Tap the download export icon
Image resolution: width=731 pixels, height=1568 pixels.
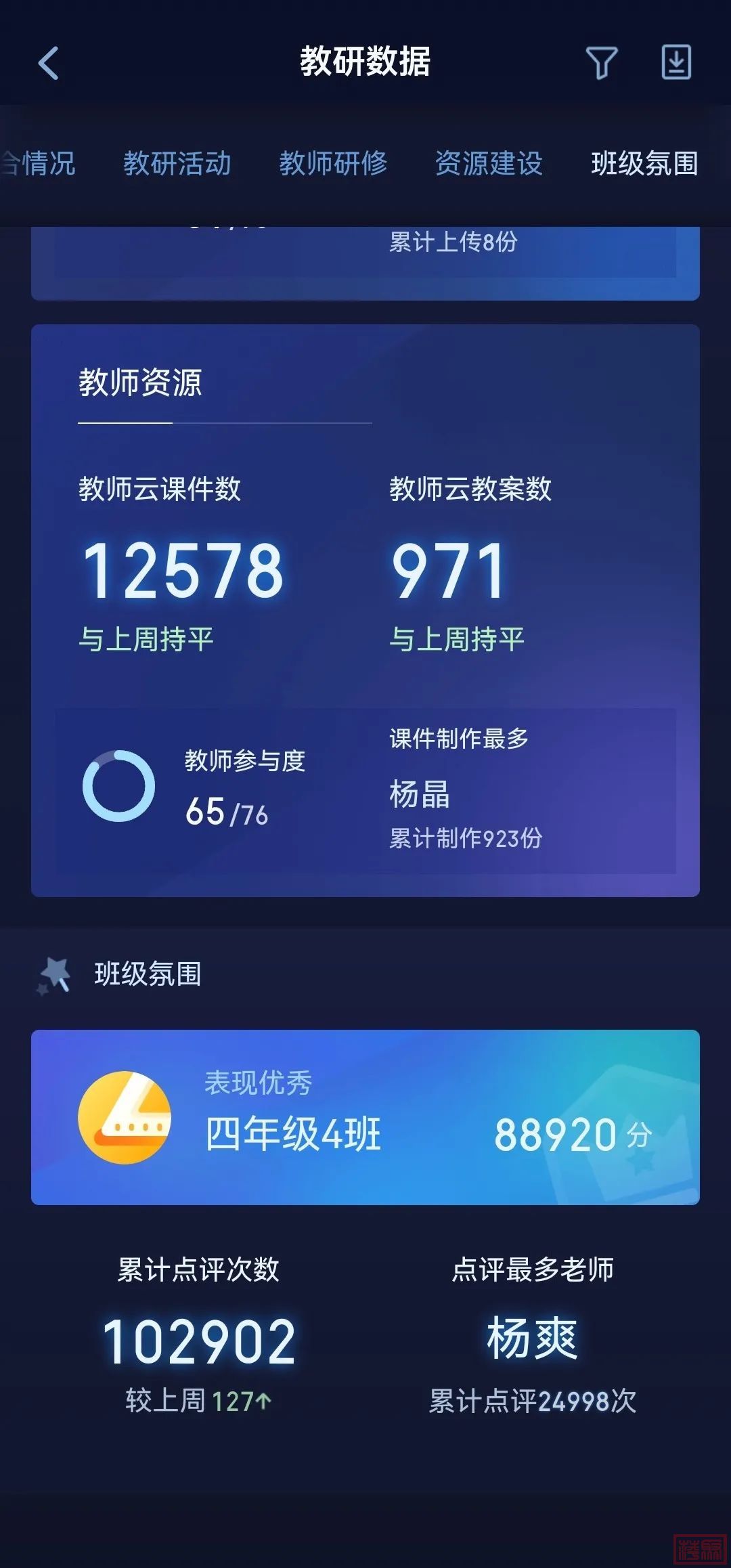tap(675, 62)
